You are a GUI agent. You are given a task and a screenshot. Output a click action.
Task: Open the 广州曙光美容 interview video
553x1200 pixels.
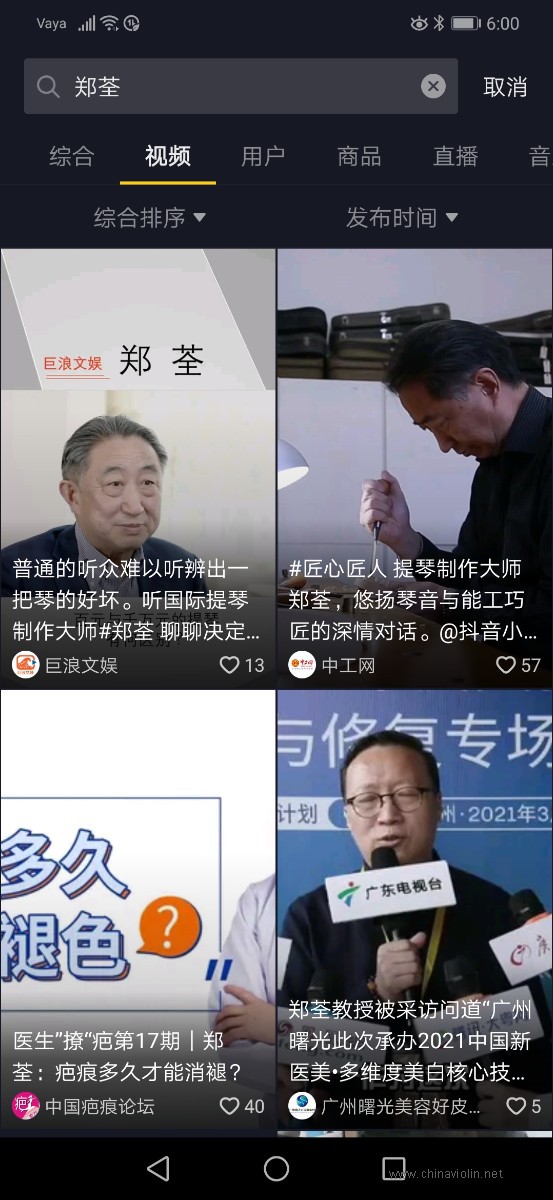tap(415, 910)
